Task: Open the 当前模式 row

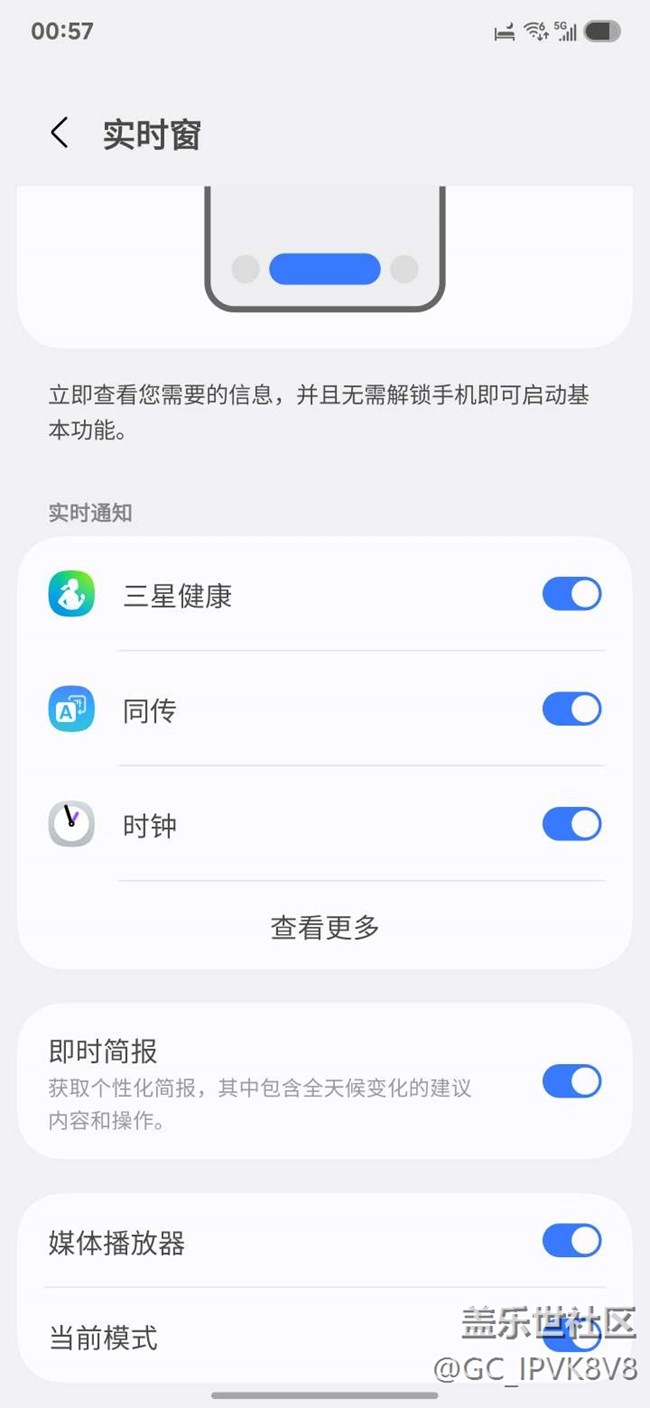Action: click(200, 1337)
